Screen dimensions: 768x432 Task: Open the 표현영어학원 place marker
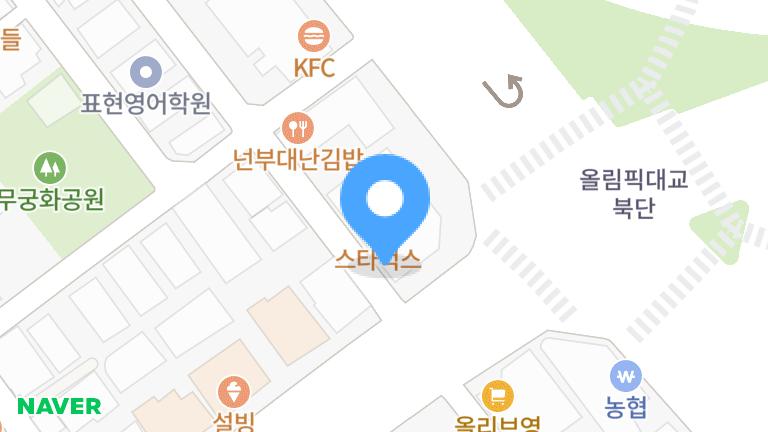147,72
